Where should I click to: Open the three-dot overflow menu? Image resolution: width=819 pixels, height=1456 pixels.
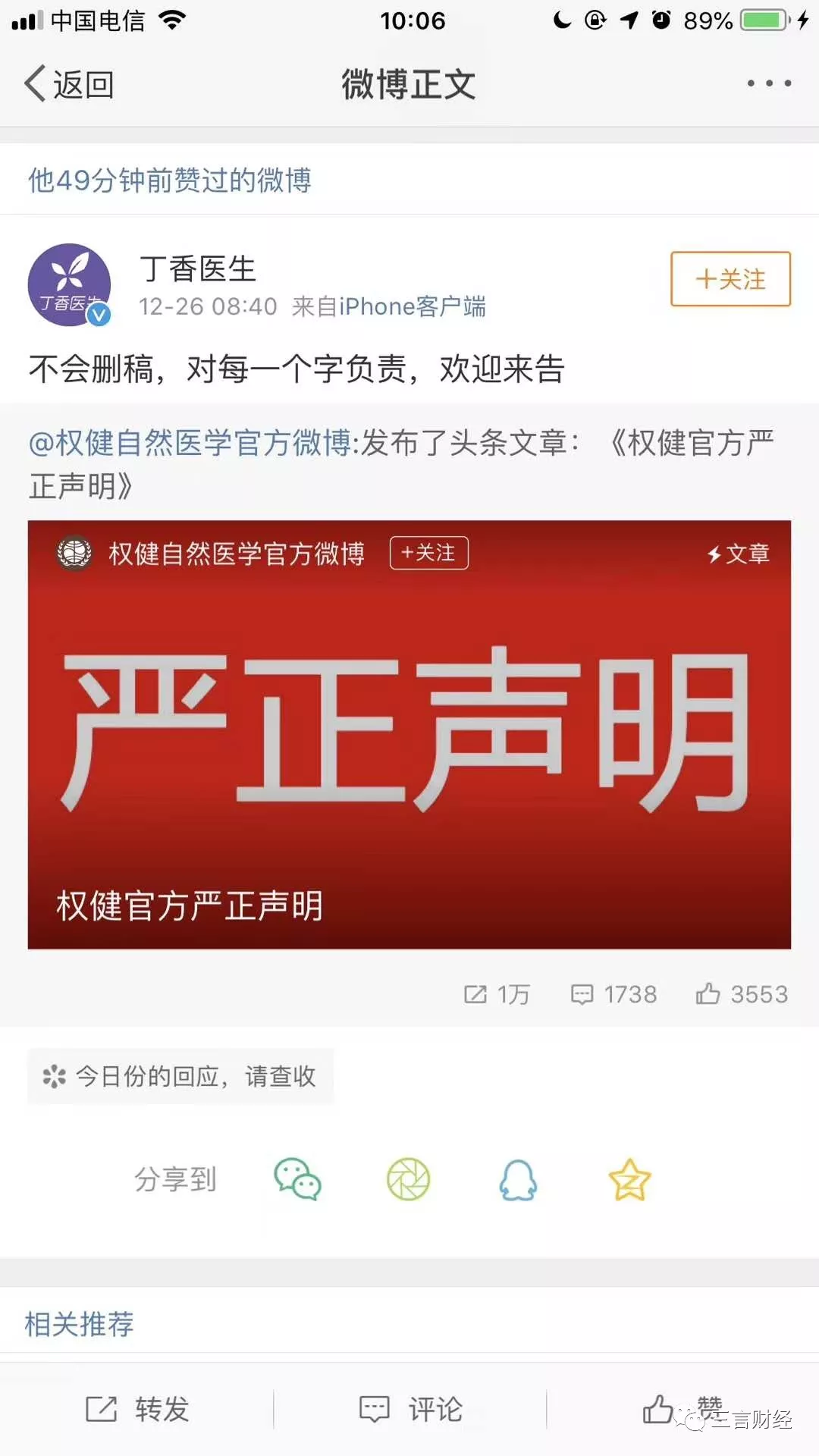point(769,83)
